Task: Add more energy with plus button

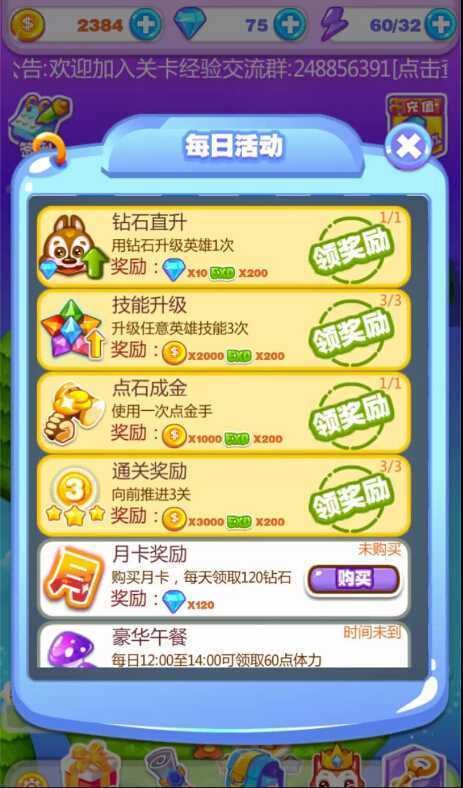Action: [440, 24]
